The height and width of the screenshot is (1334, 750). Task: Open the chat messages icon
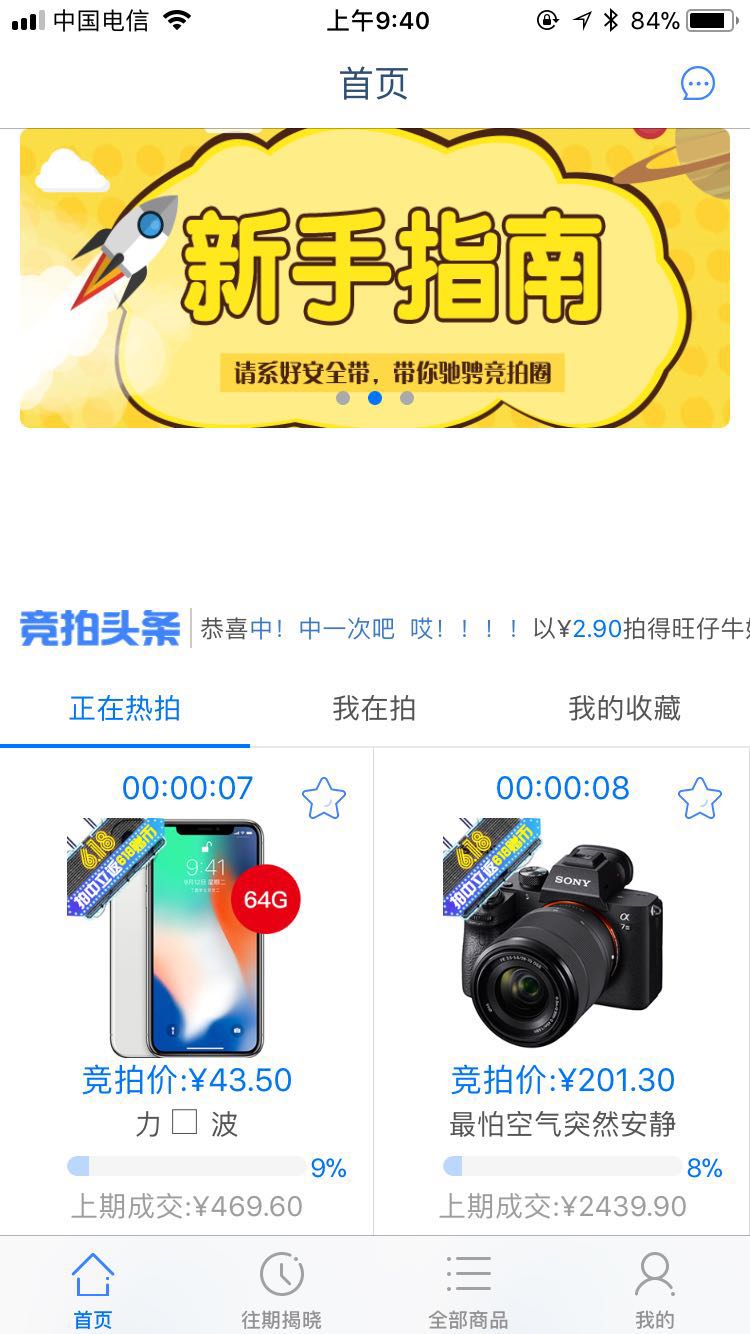(697, 84)
